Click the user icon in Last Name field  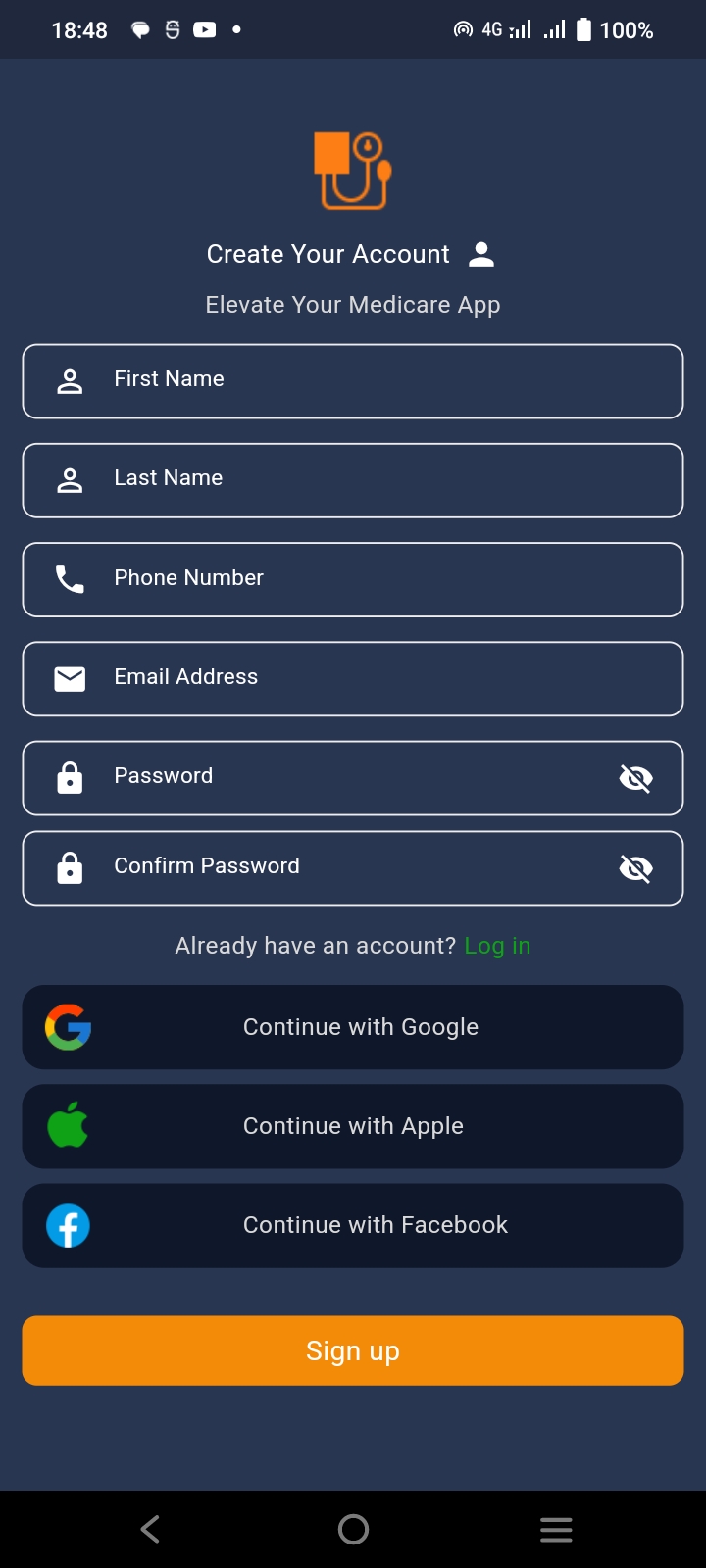70,480
